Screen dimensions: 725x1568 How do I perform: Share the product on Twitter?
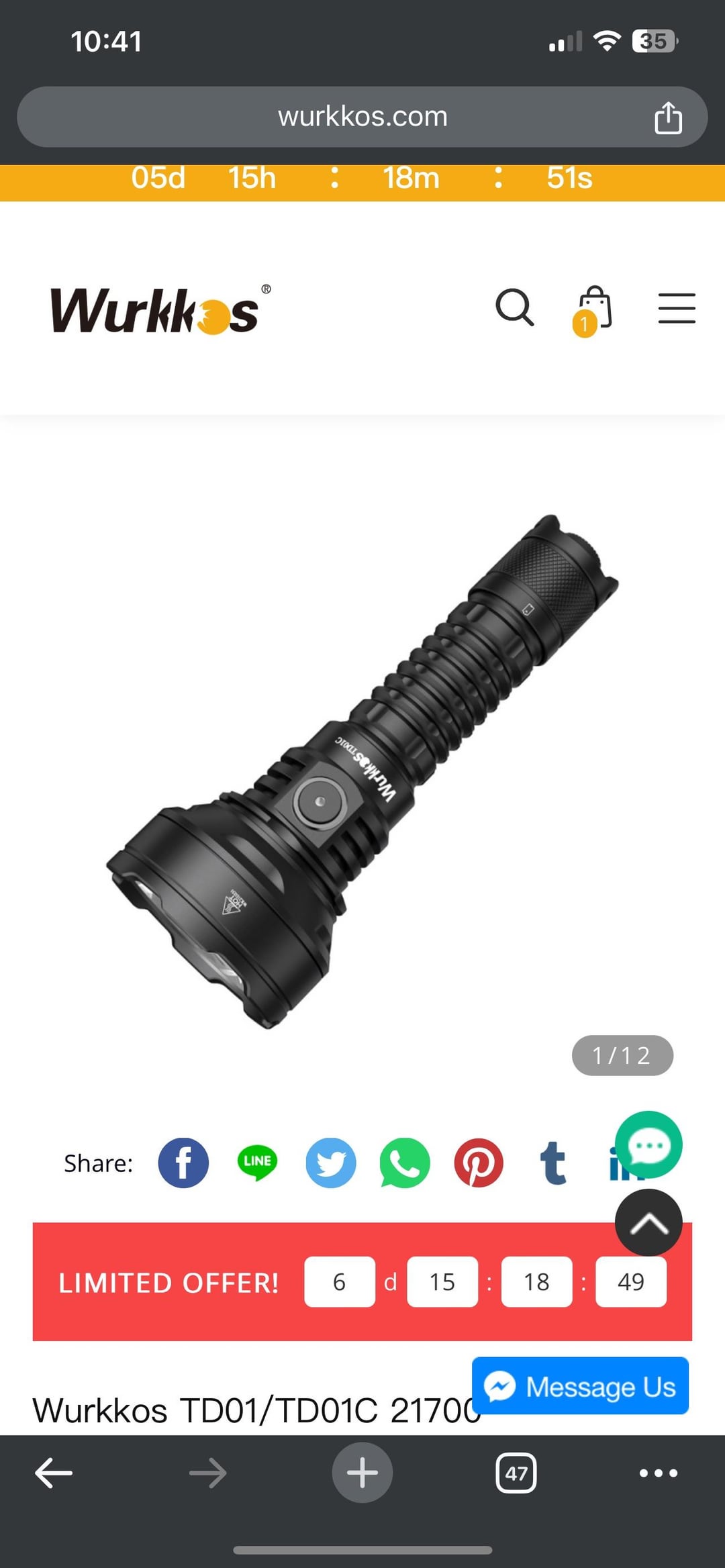pos(331,1163)
